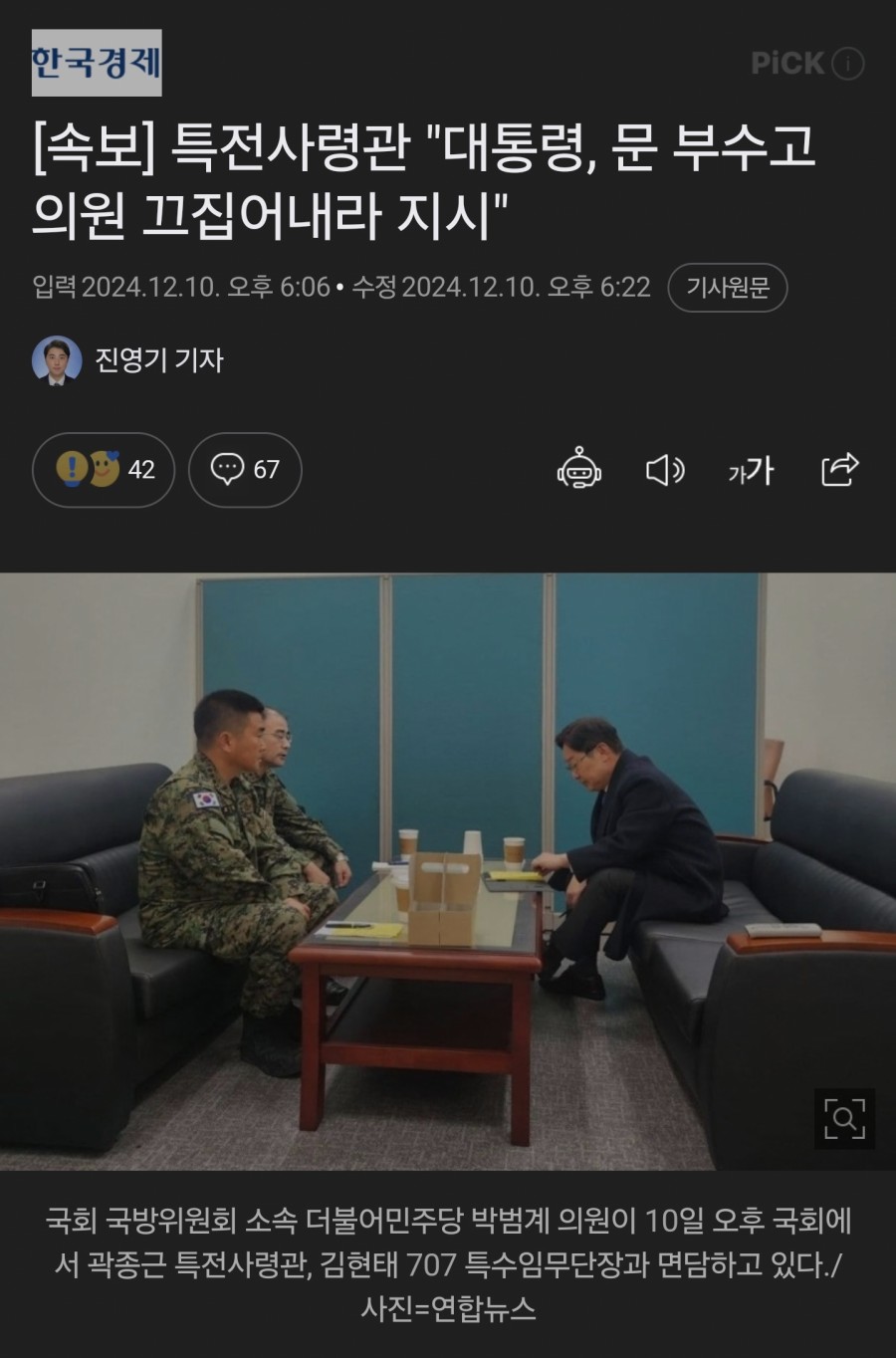
Task: Click the 한국경제 publisher logo
Action: (x=96, y=60)
